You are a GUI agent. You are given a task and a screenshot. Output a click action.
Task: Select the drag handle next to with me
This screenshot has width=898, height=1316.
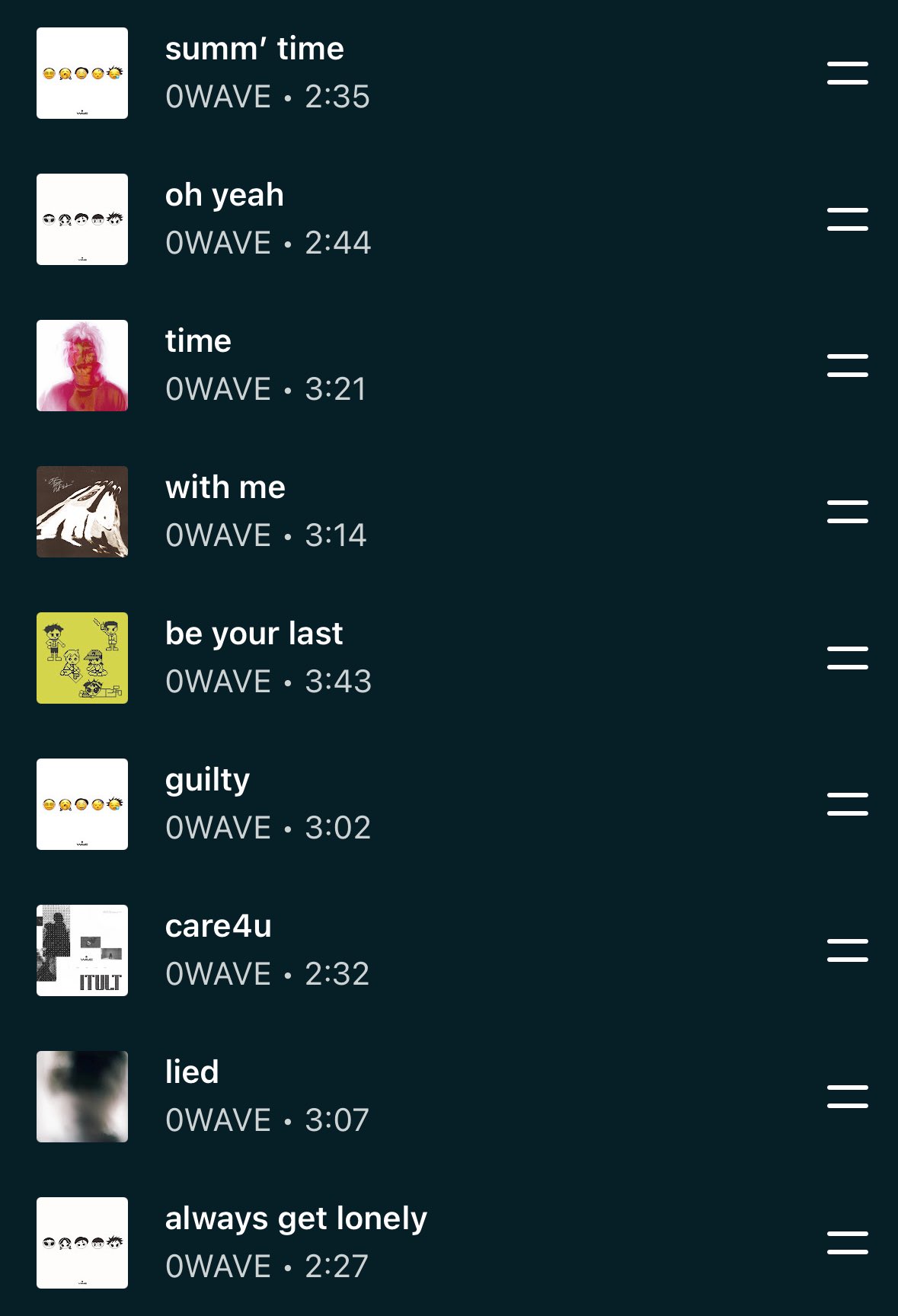point(847,512)
